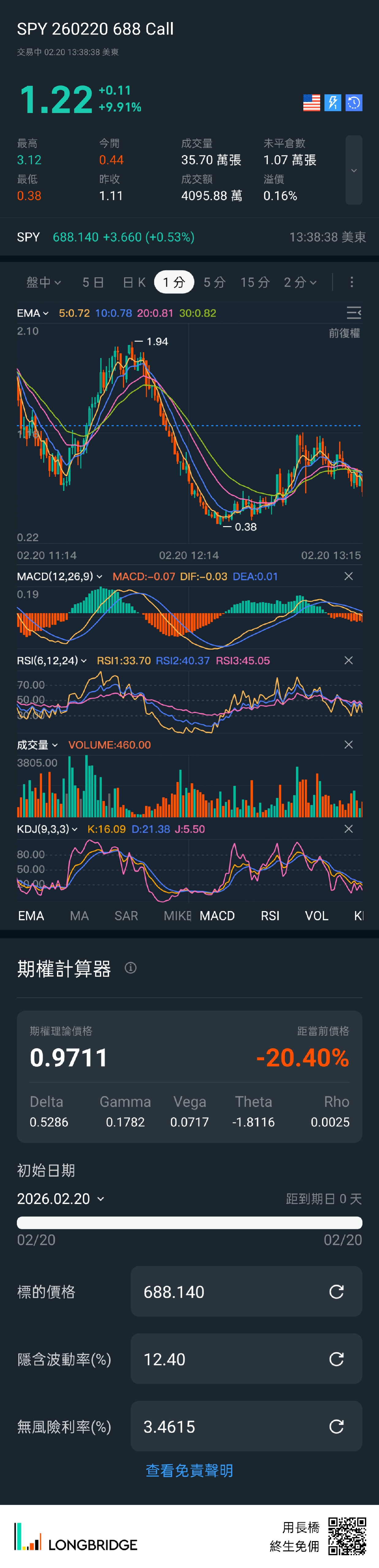Open the chart overflow menu

click(352, 282)
